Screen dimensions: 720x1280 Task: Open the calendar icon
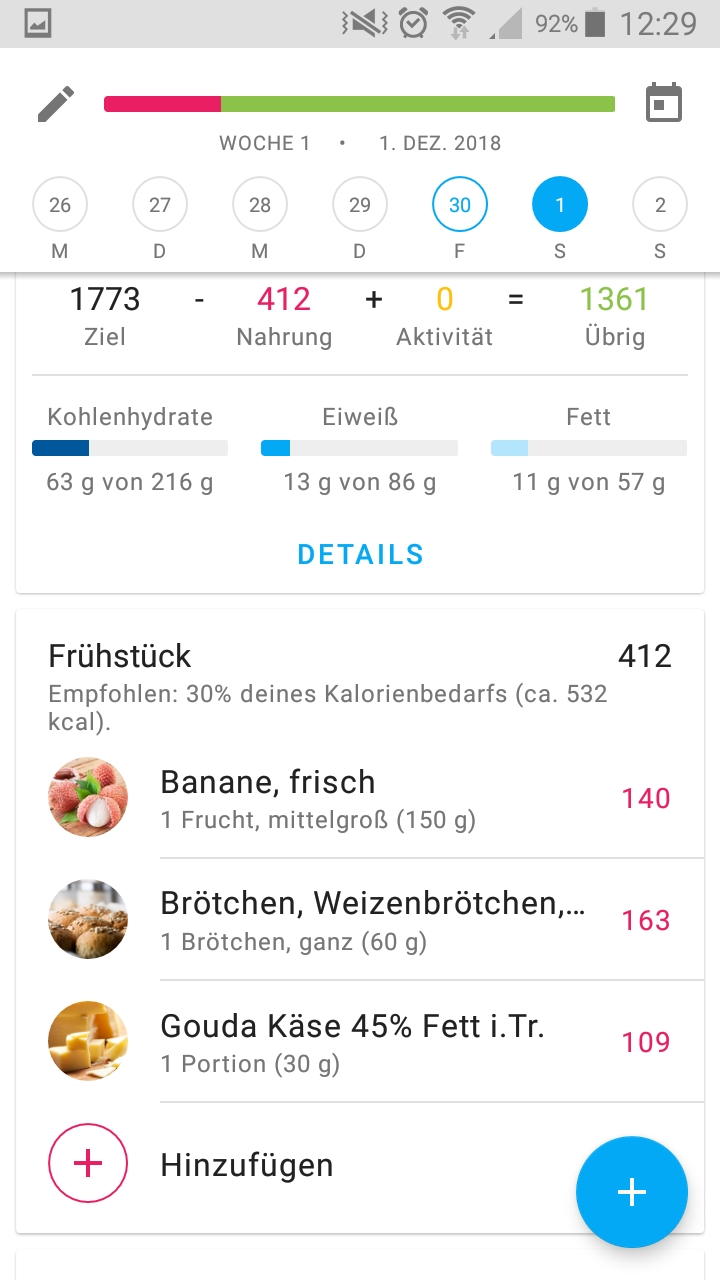coord(663,104)
